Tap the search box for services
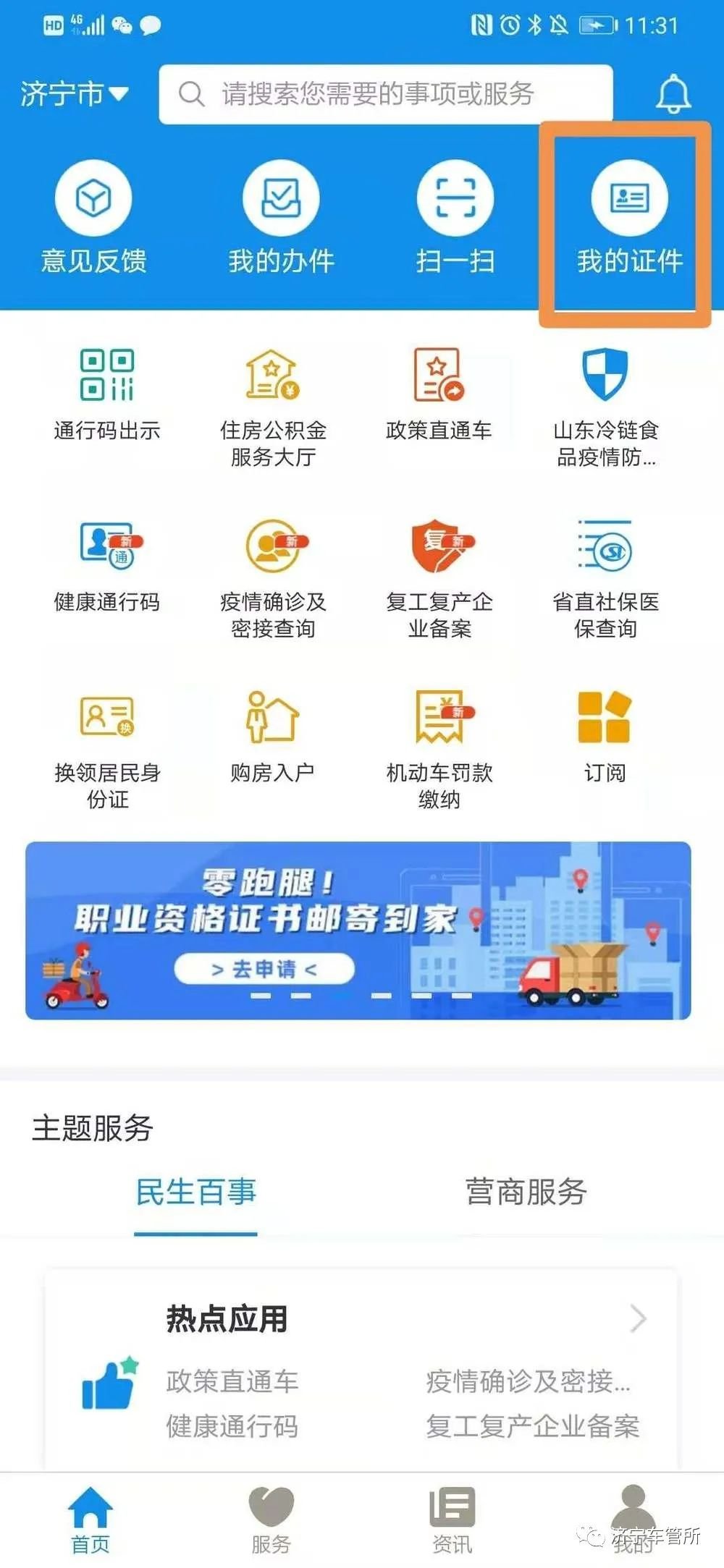724x1568 pixels. [385, 94]
